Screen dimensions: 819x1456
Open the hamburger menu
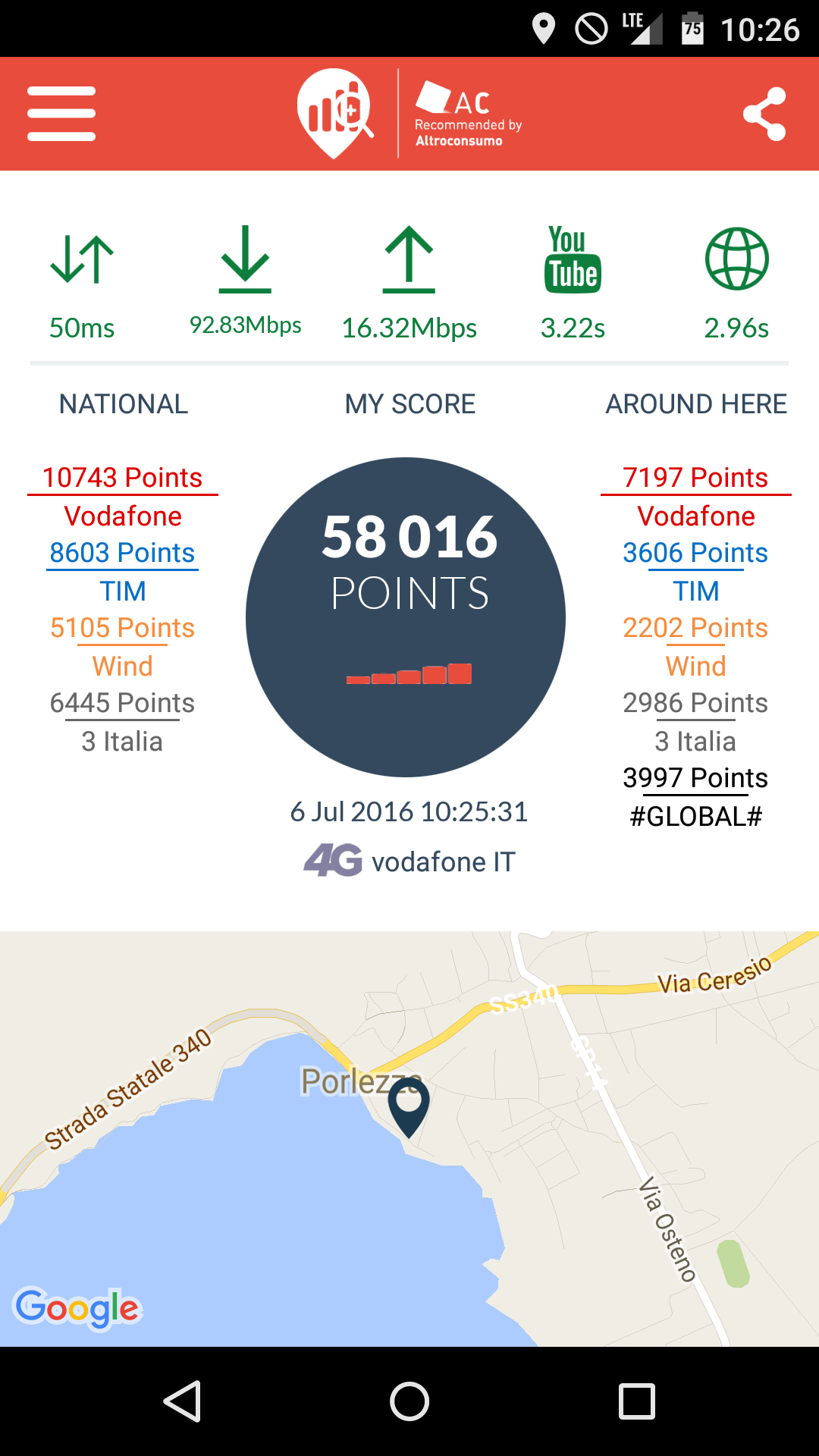[61, 114]
